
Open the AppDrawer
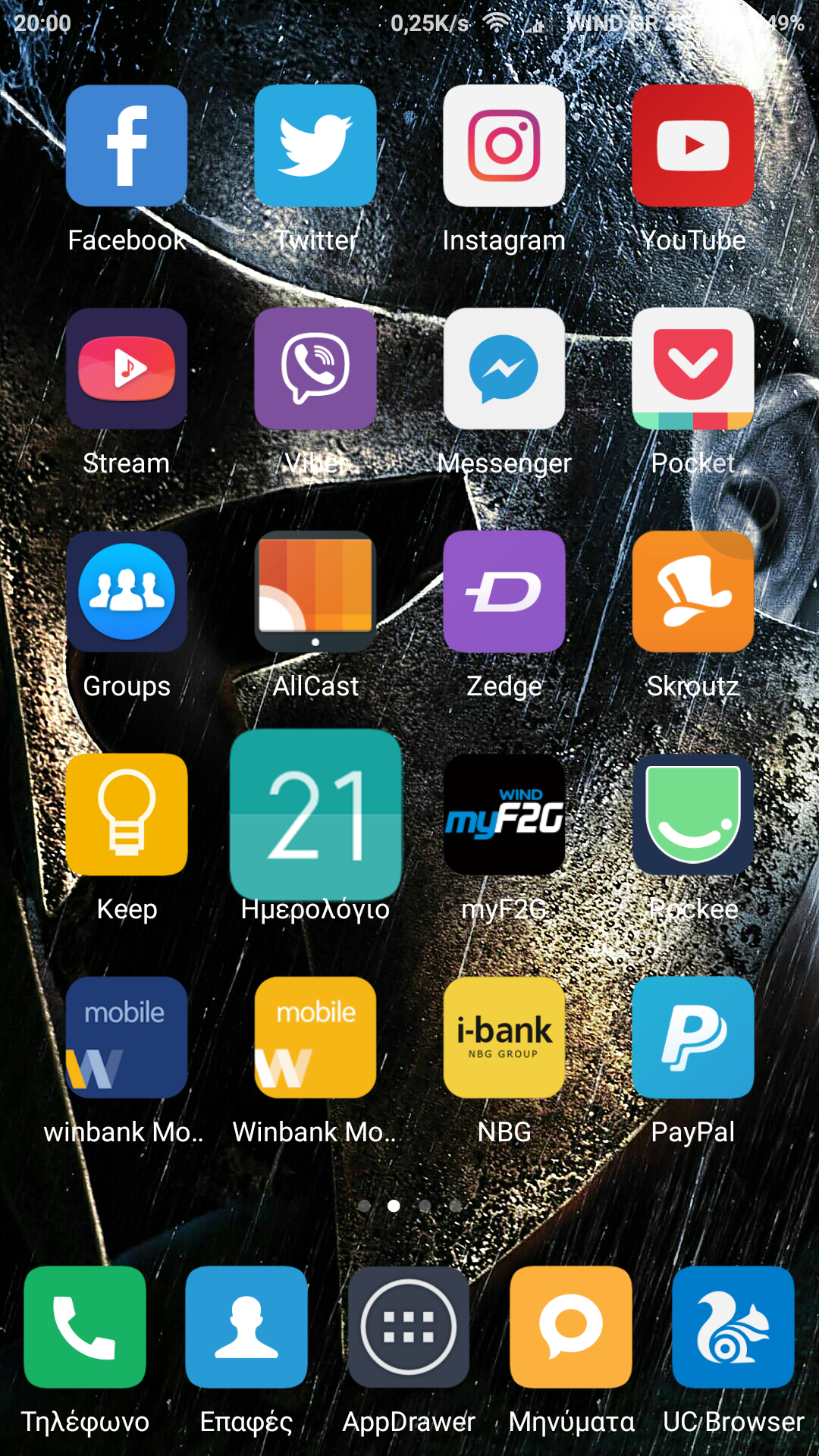409,1327
